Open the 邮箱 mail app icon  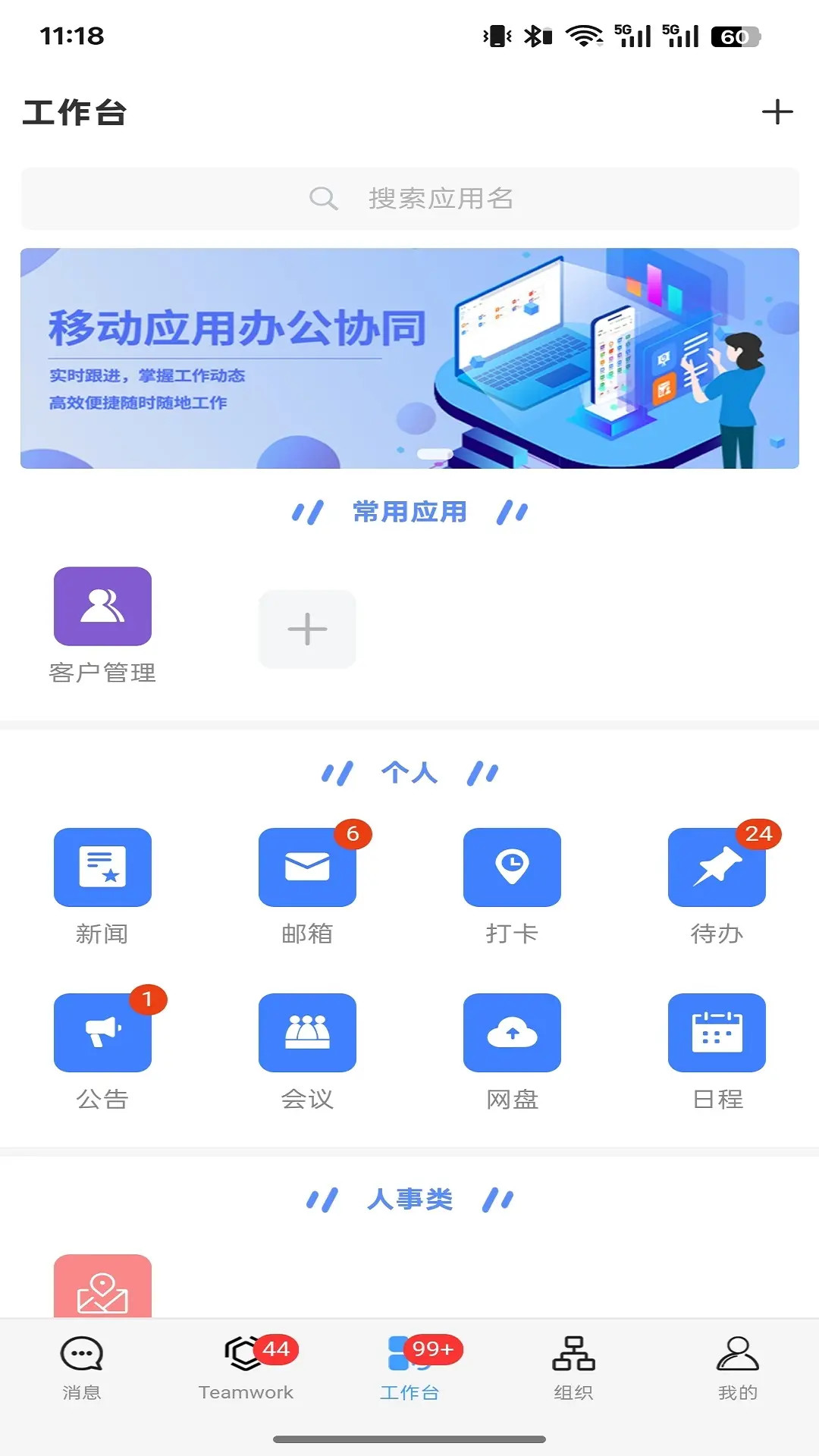click(x=307, y=868)
